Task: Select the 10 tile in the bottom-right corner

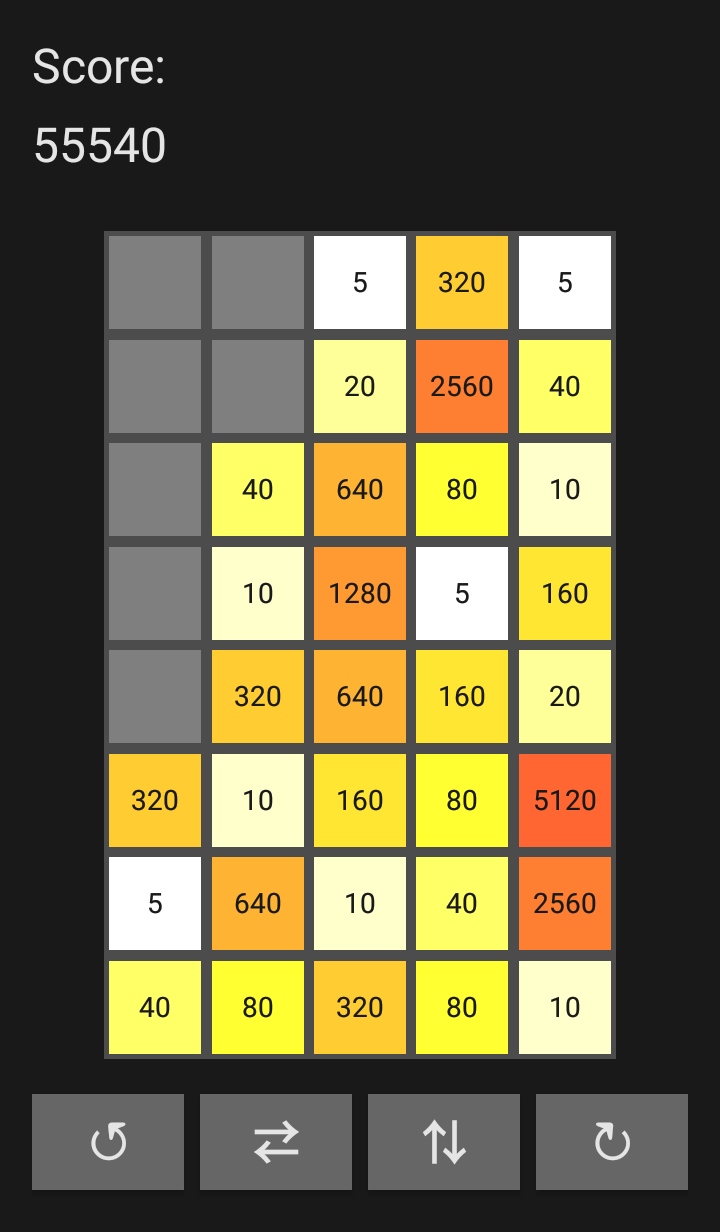Action: click(x=565, y=1007)
